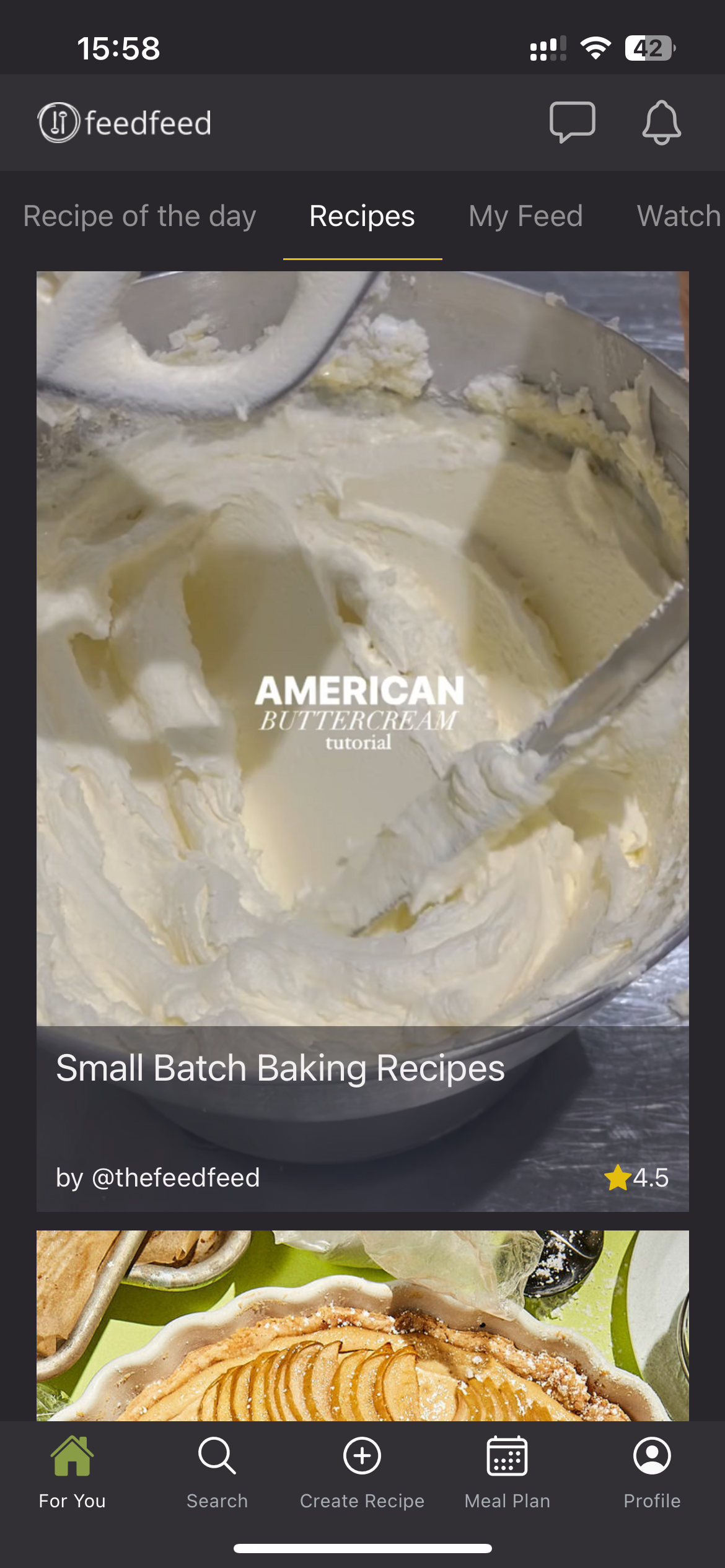The image size is (725, 1568).
Task: Open the Search tab
Action: [x=217, y=1472]
